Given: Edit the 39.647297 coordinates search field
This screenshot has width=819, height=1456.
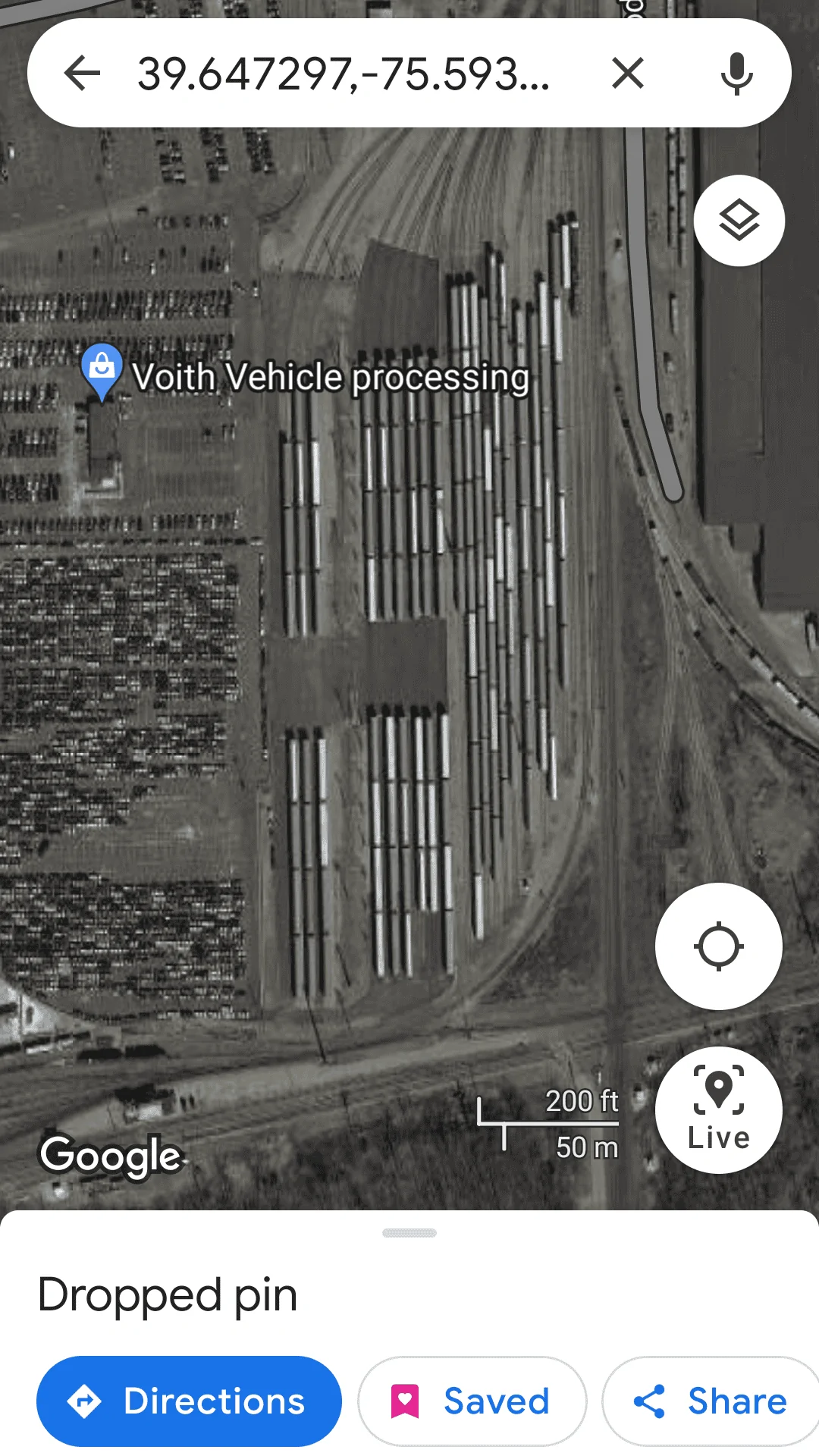Looking at the screenshot, I should 343,74.
